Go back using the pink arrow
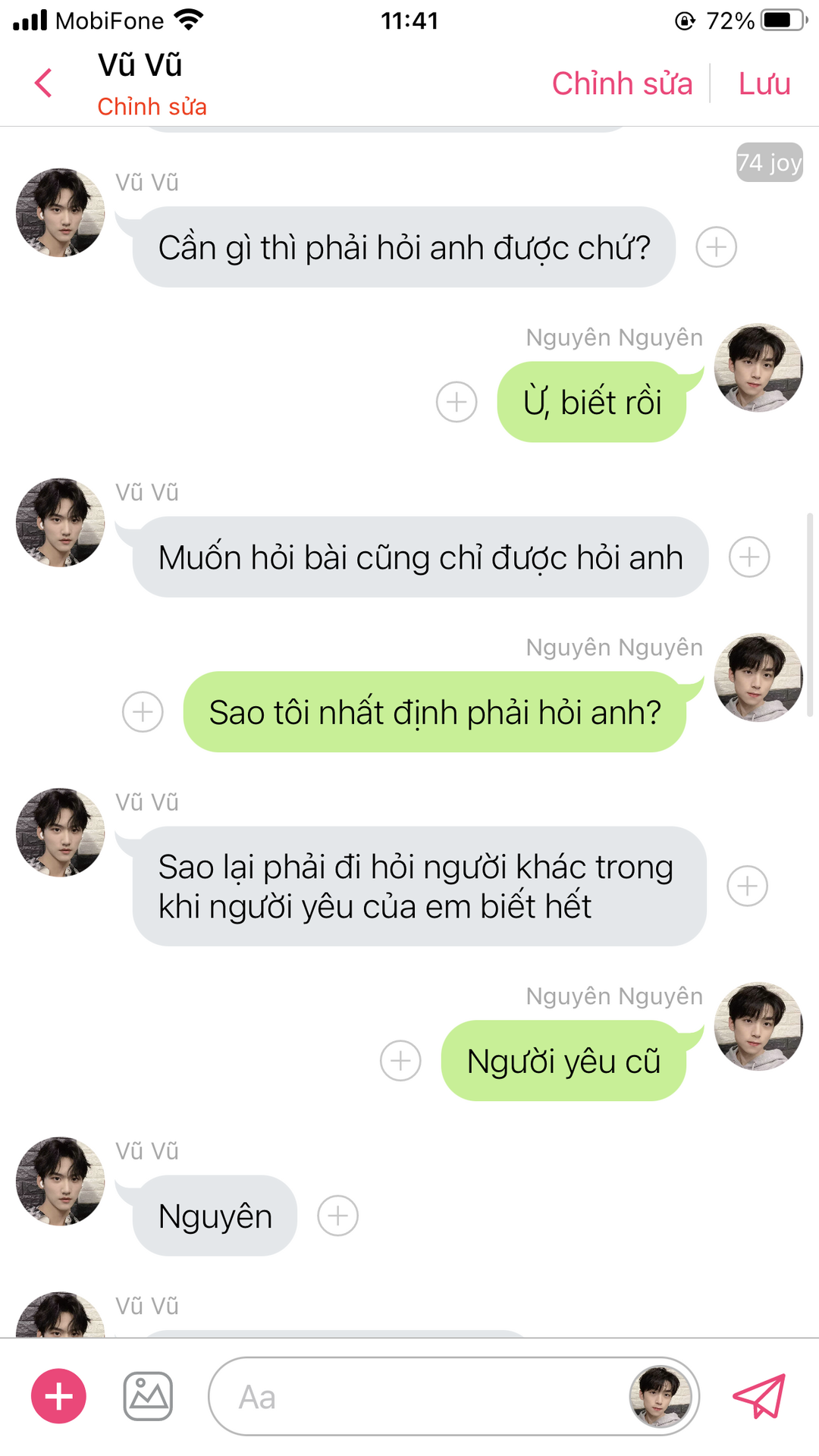The height and width of the screenshot is (1456, 819). (44, 83)
